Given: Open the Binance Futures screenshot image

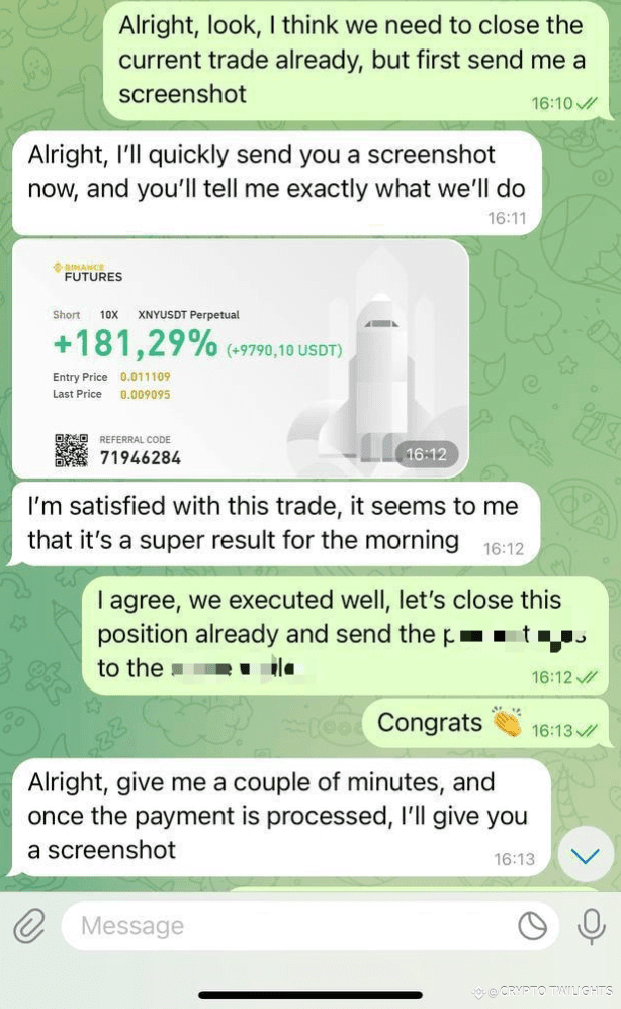Looking at the screenshot, I should coord(240,358).
